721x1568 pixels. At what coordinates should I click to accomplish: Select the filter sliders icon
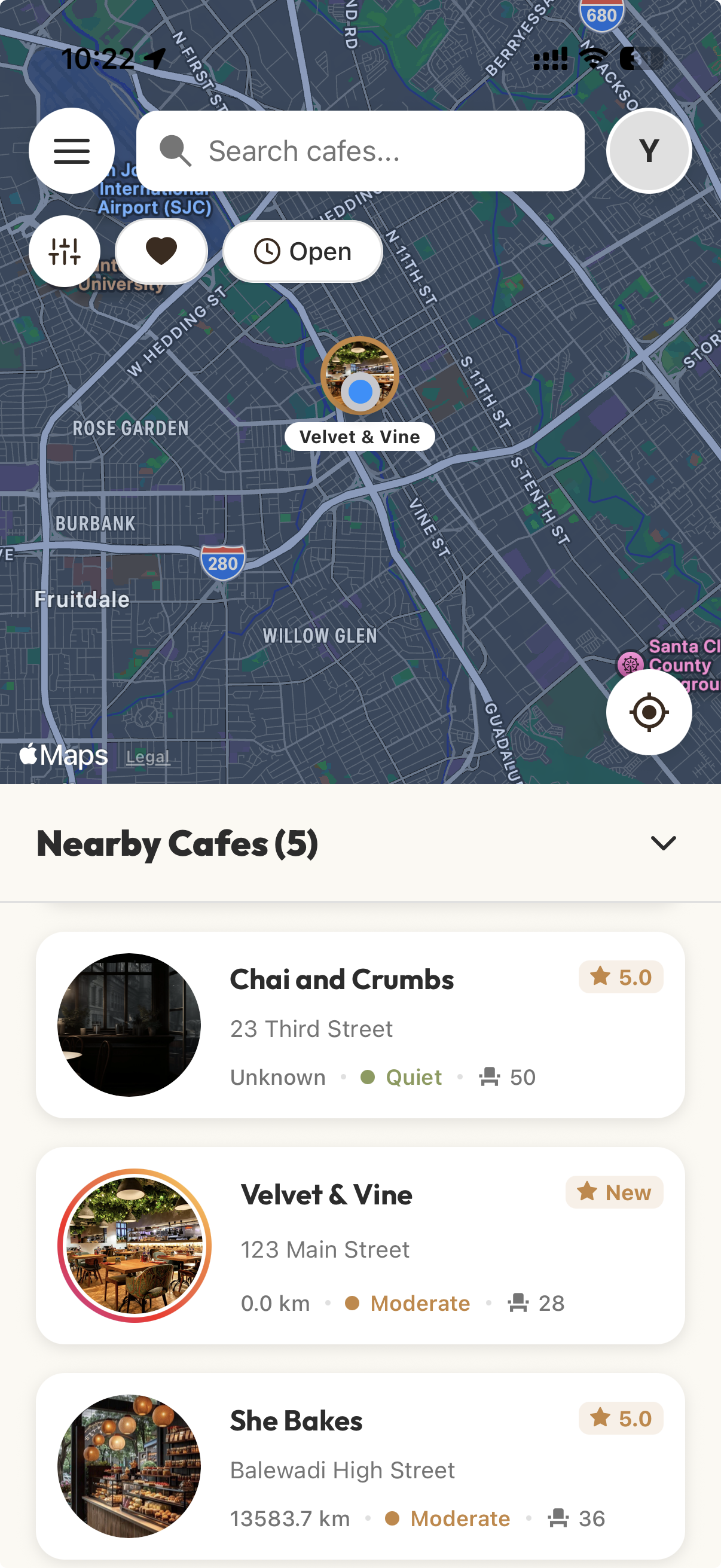[65, 251]
